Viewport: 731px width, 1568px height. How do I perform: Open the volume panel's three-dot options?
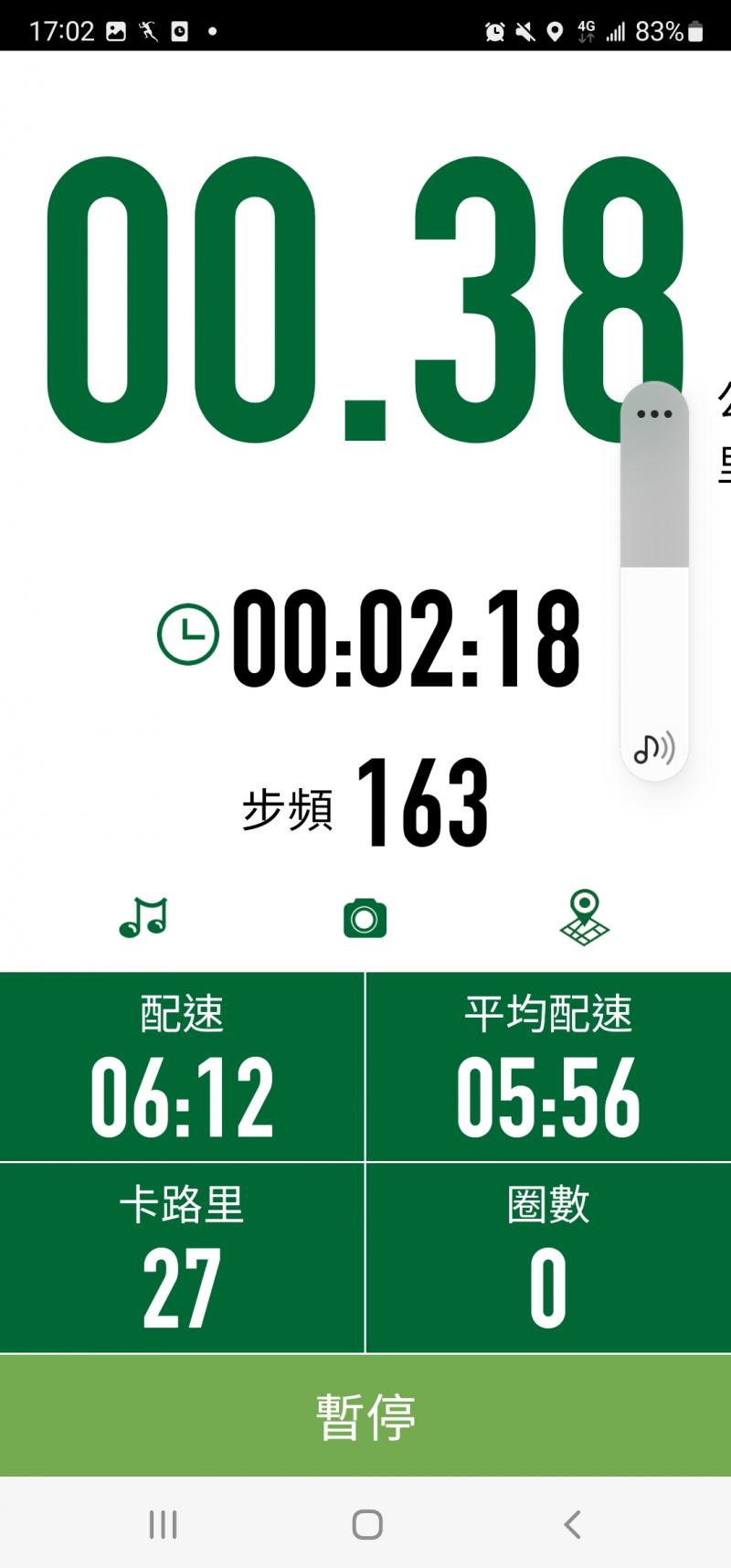pyautogui.click(x=654, y=414)
